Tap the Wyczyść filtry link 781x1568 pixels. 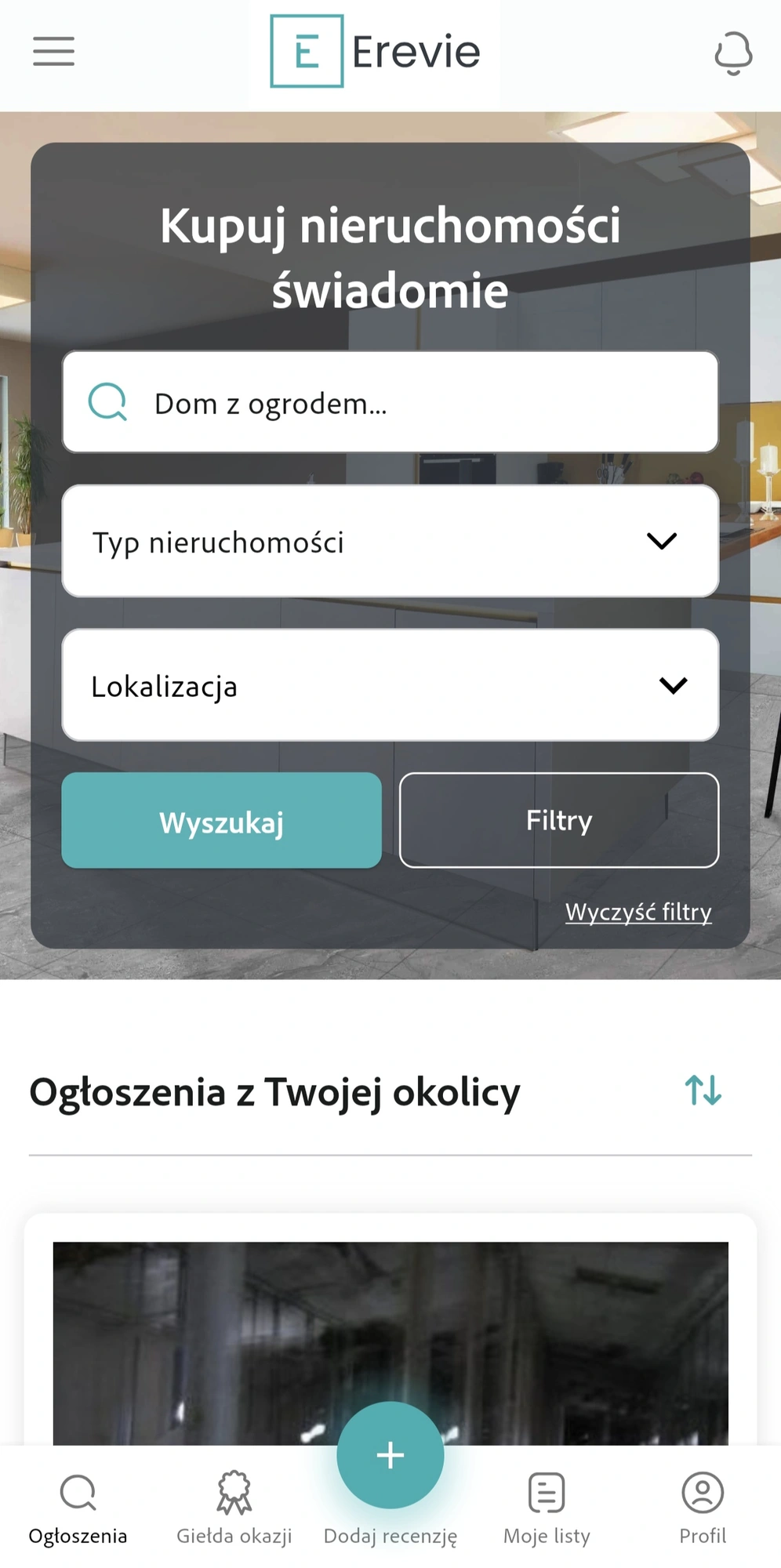(x=638, y=912)
